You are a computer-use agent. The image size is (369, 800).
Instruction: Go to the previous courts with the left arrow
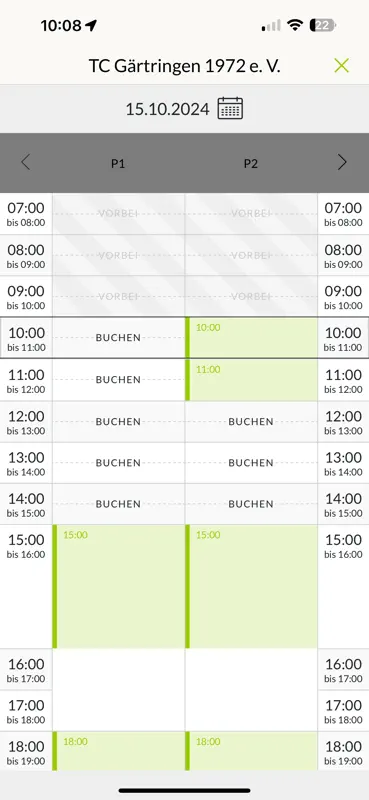[26, 163]
